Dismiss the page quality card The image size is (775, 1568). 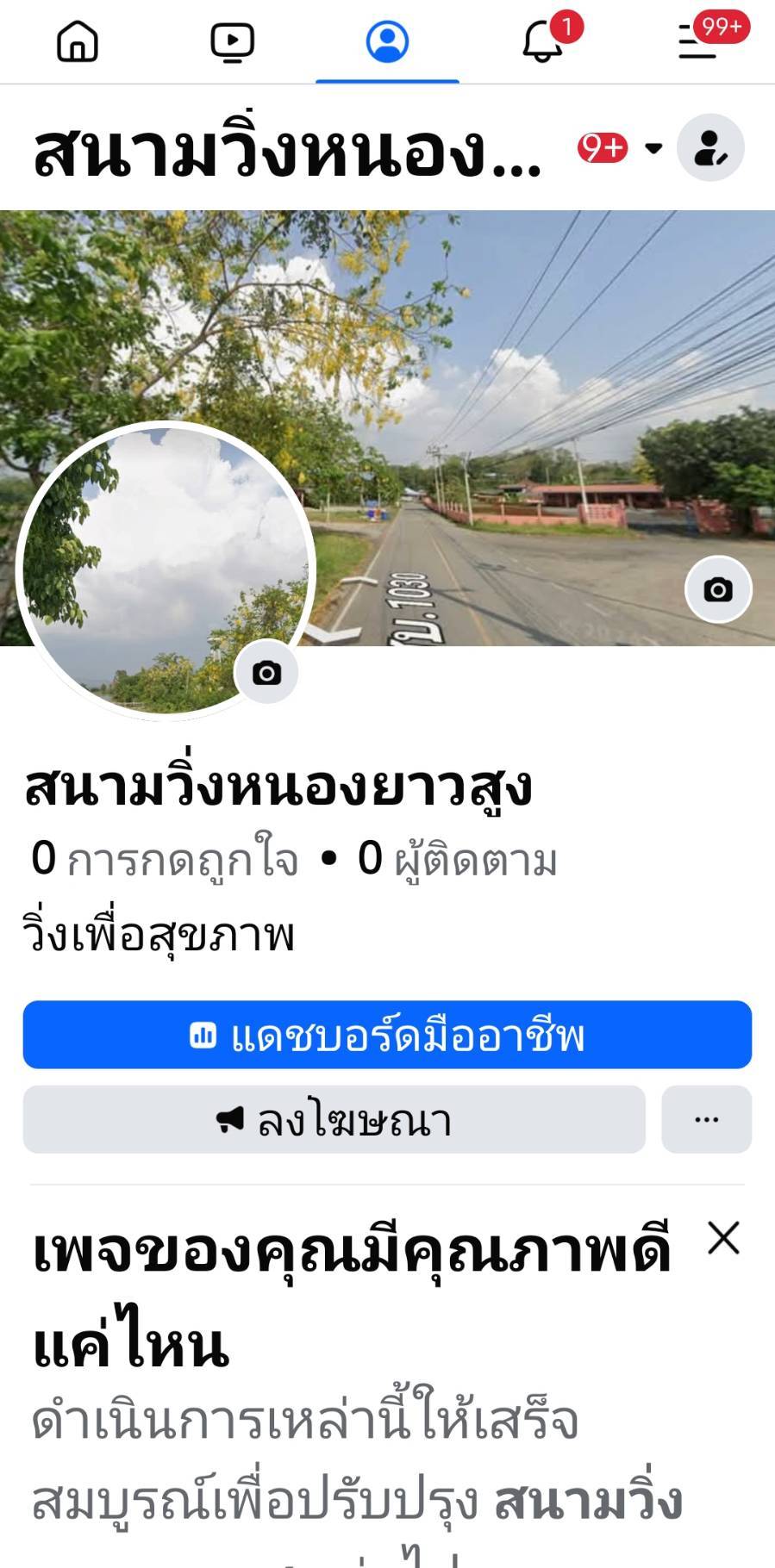point(723,1238)
